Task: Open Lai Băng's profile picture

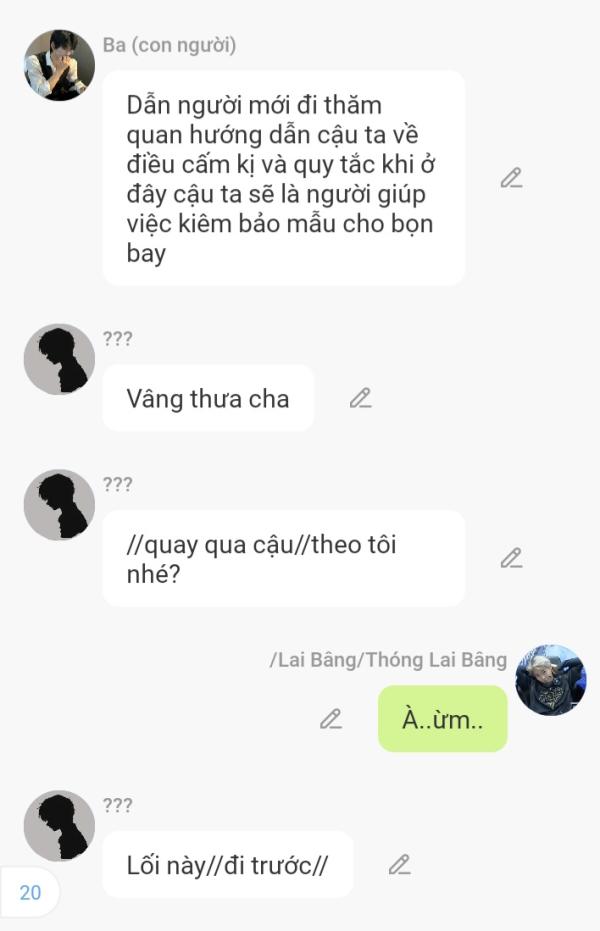Action: point(550,680)
